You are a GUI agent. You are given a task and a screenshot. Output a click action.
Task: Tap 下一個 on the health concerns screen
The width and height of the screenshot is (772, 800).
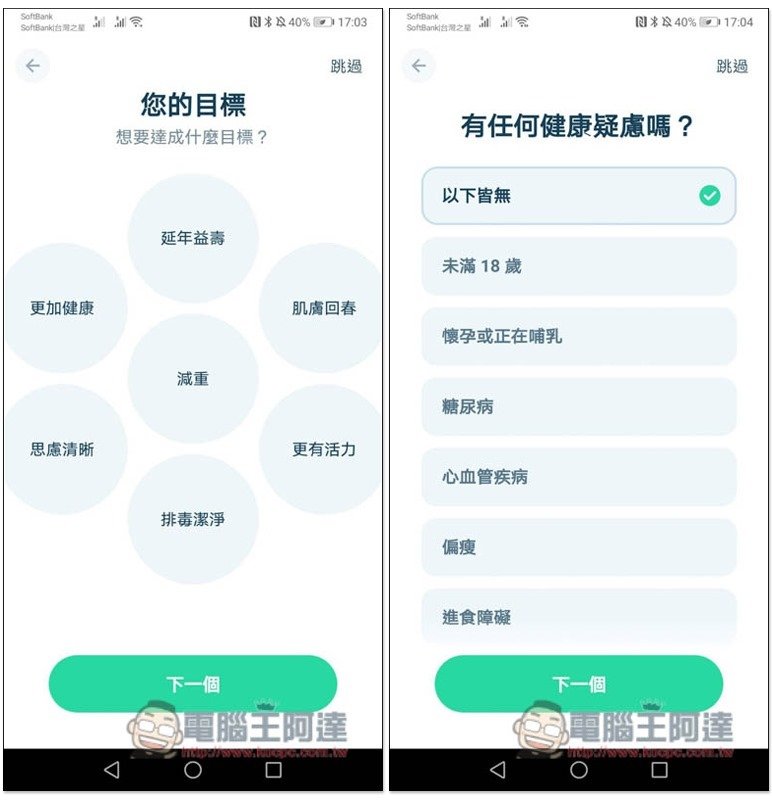(x=578, y=684)
